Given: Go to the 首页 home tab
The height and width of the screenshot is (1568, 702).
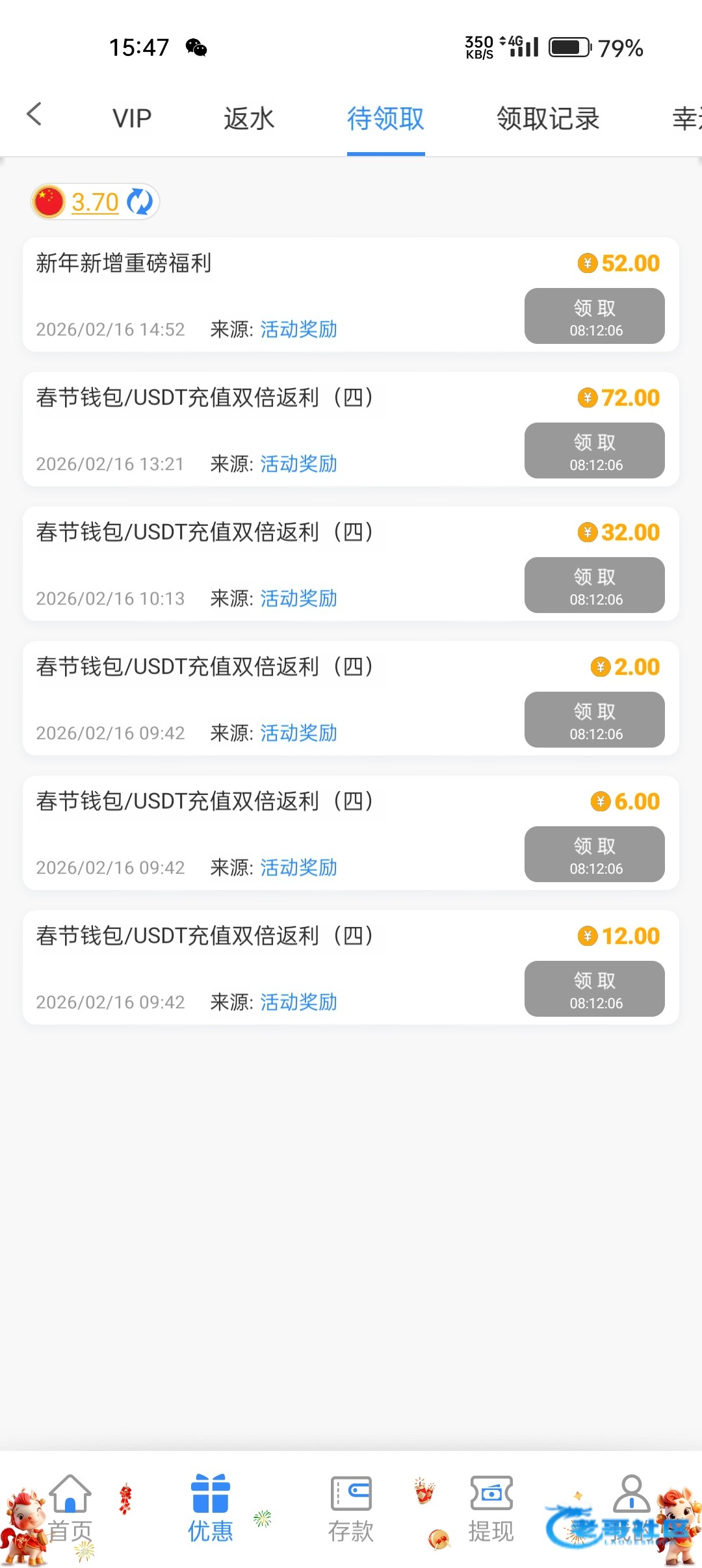Looking at the screenshot, I should (x=70, y=1509).
